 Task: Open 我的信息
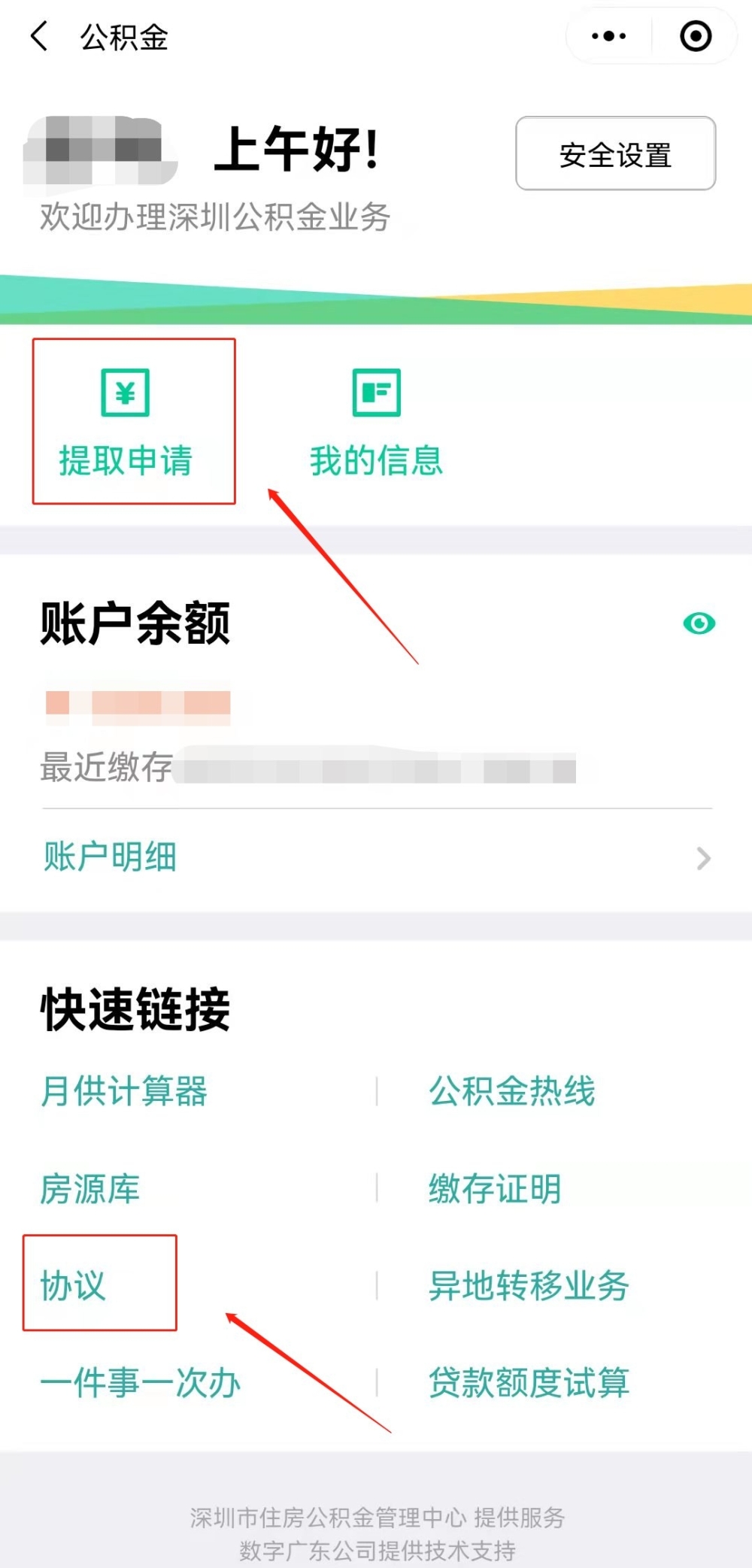click(x=376, y=422)
